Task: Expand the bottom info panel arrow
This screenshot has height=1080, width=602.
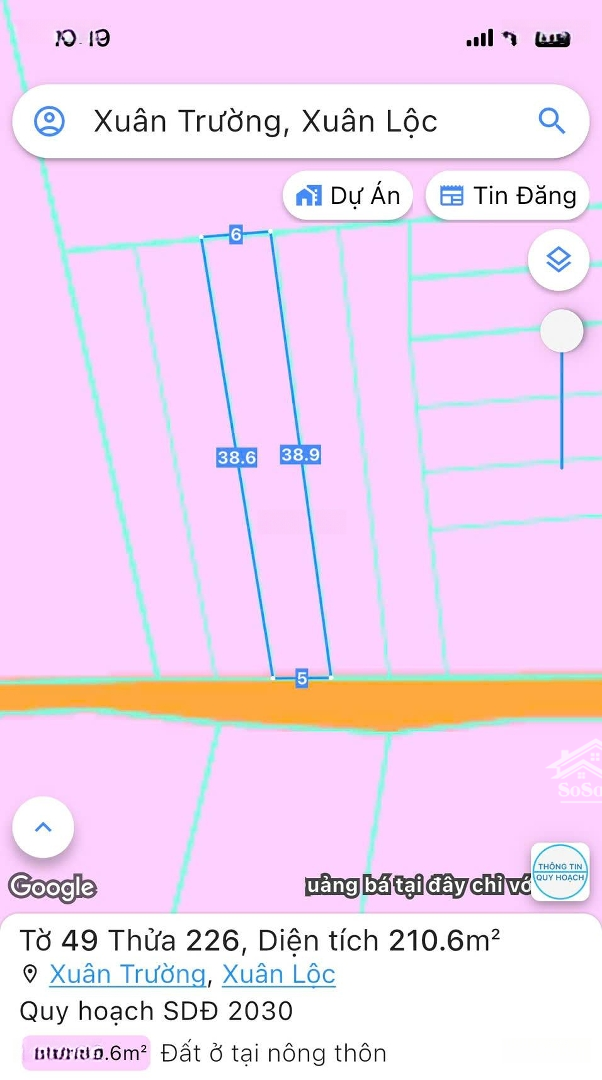Action: 43,827
